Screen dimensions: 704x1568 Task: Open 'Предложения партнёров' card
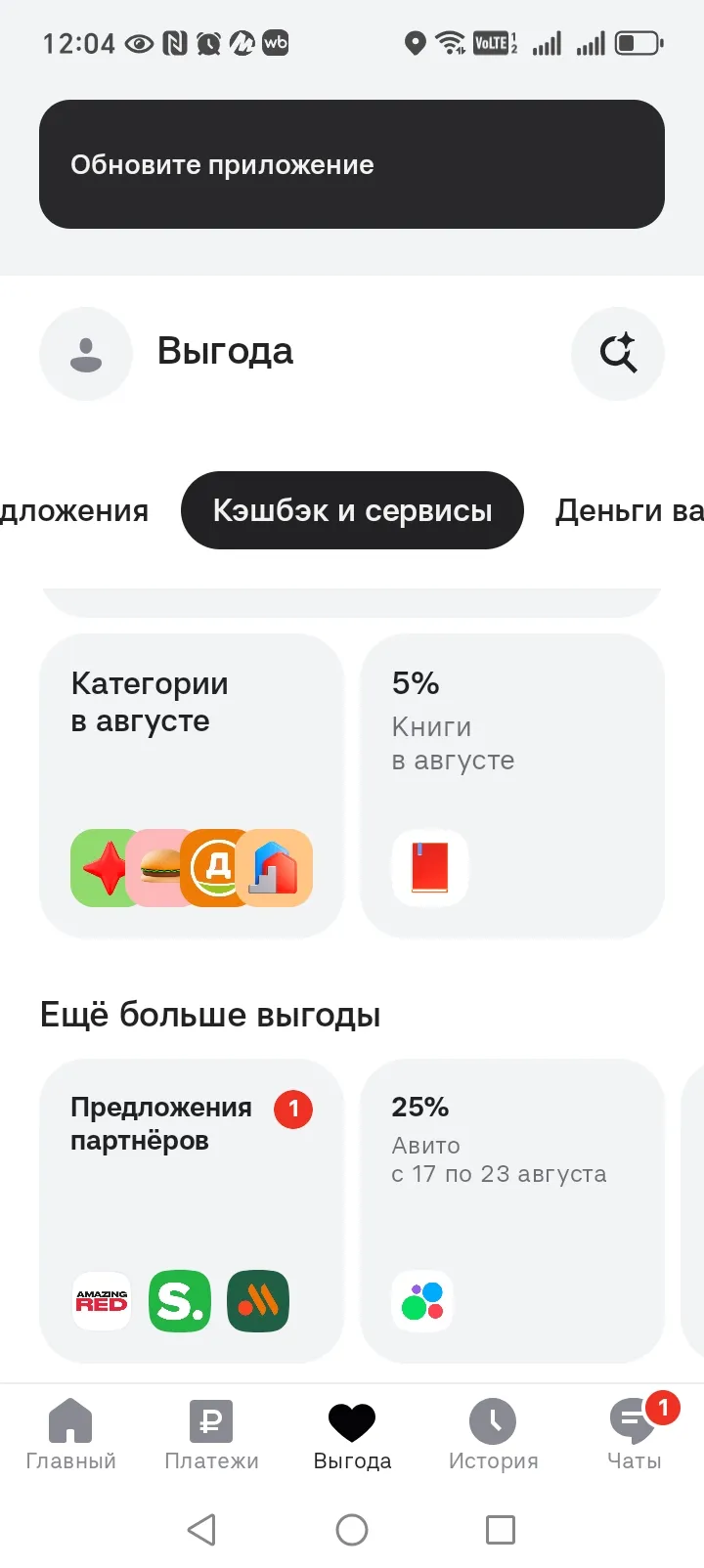[192, 1211]
